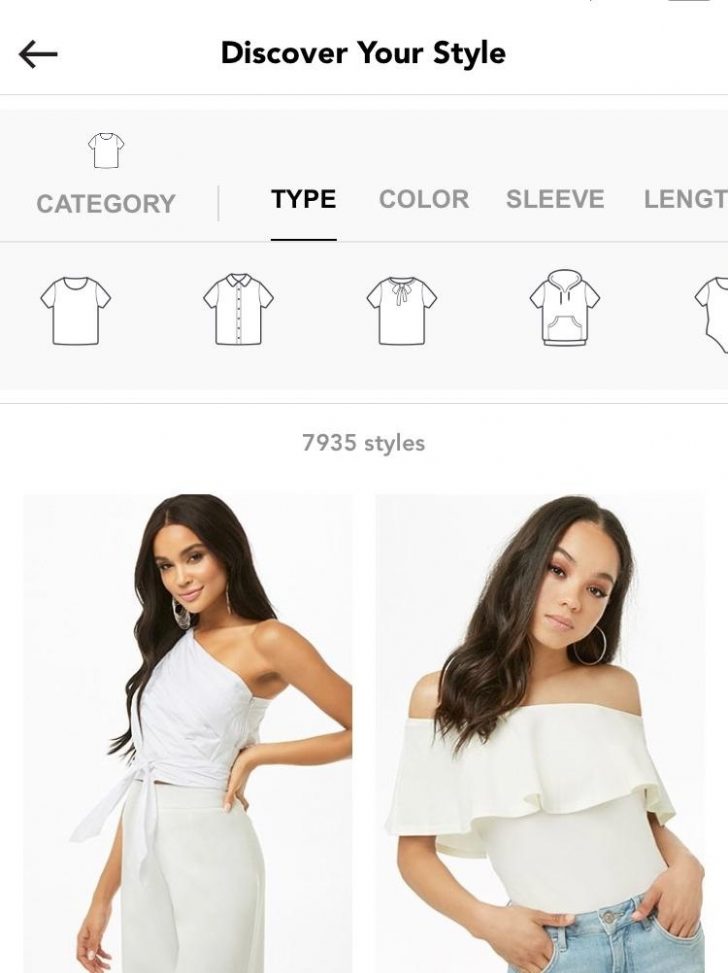Select the TYPE tab
Screen dimensions: 728x973
(x=303, y=199)
